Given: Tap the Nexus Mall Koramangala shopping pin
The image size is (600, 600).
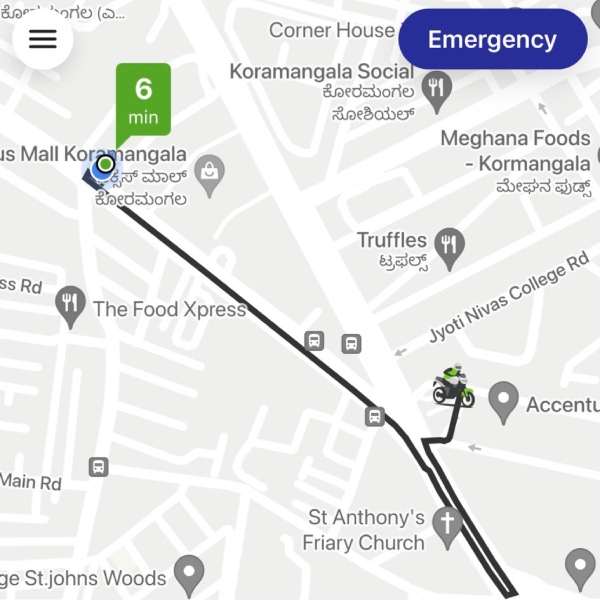Looking at the screenshot, I should tap(209, 174).
